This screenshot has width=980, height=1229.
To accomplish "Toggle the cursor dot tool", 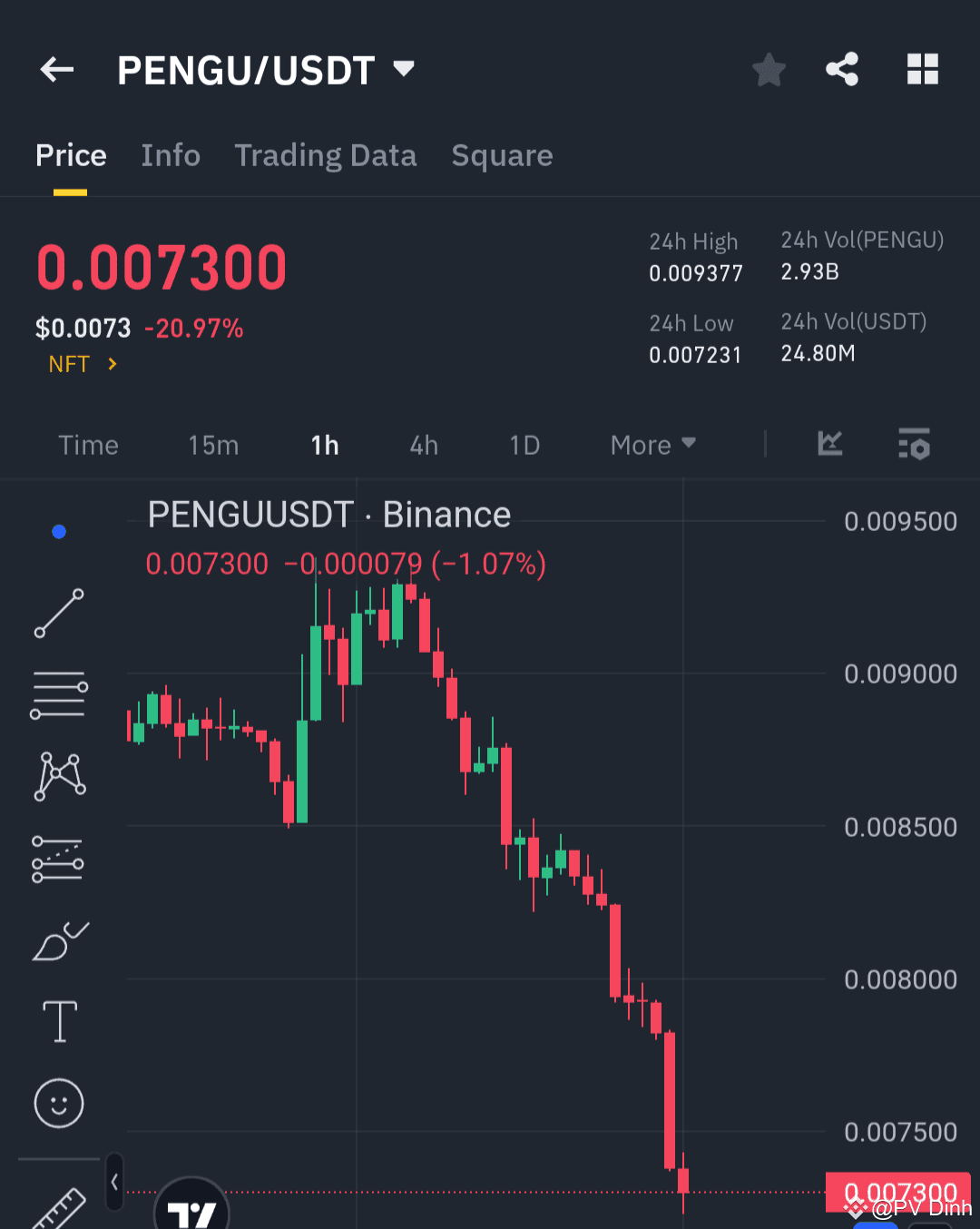I will [58, 532].
